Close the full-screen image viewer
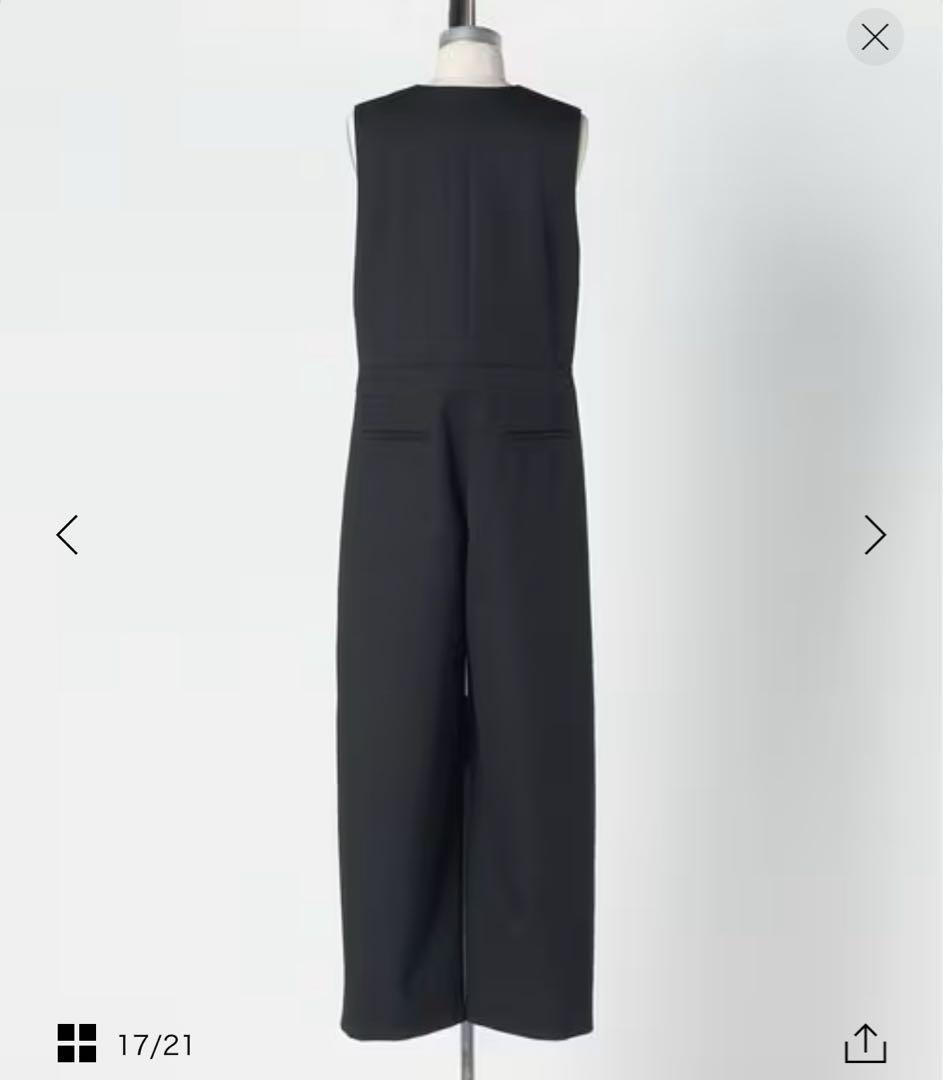943x1080 pixels. [x=875, y=38]
